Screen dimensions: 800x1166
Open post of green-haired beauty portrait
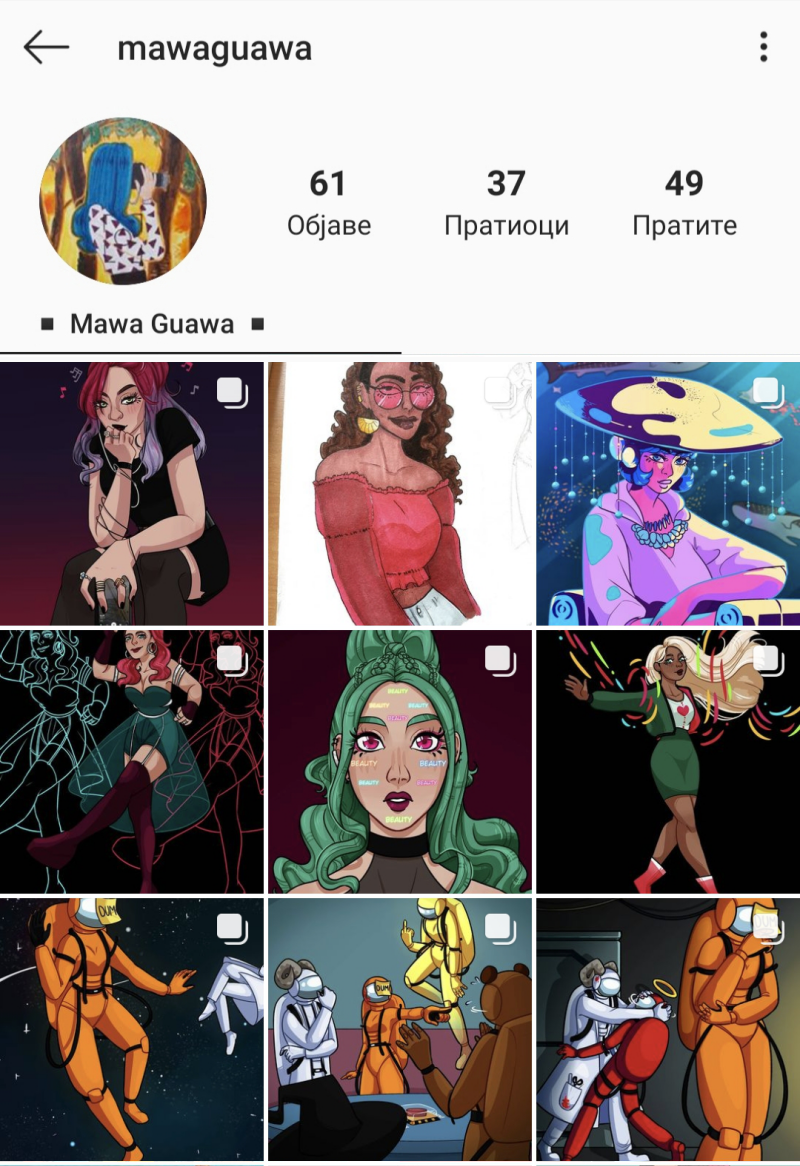400,761
